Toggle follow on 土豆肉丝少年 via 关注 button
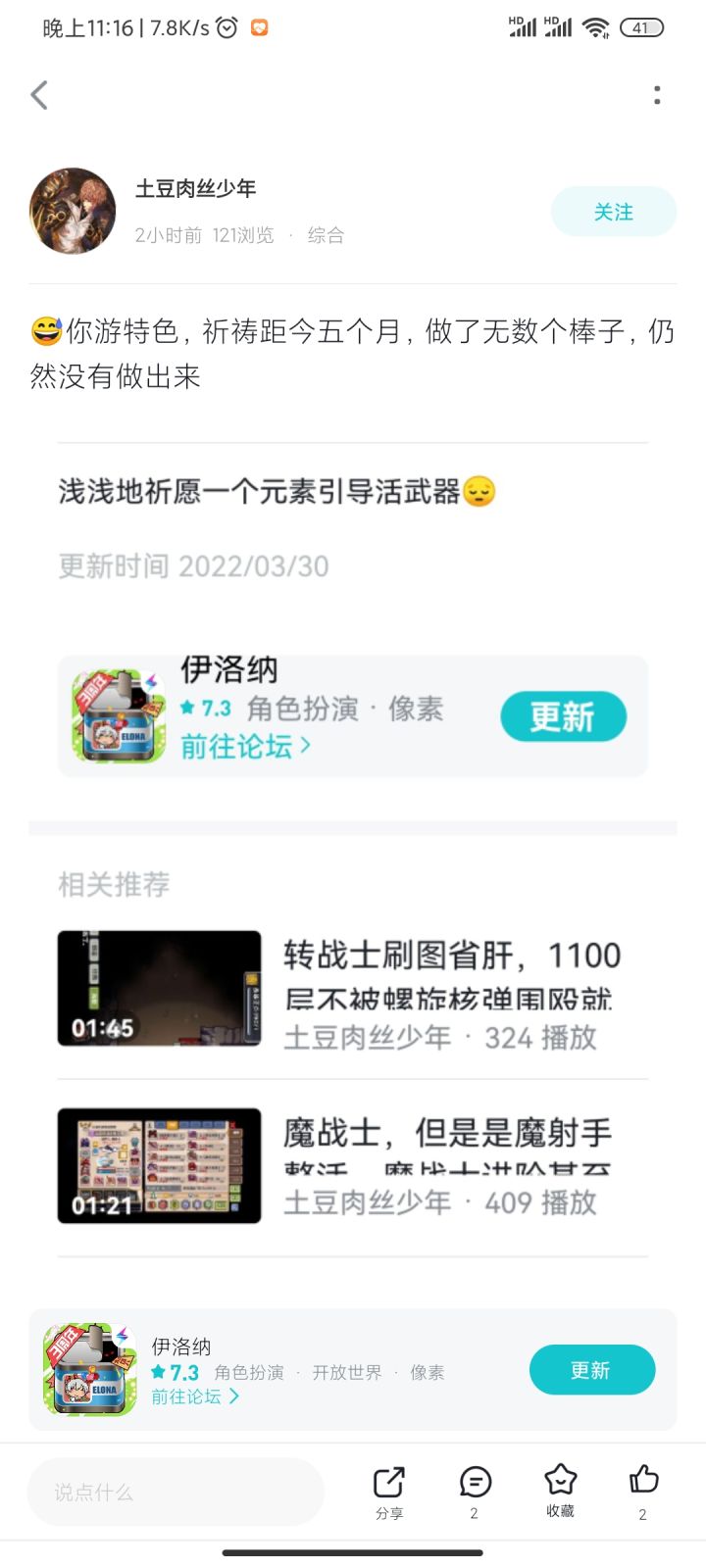Screen dimensions: 706x1568 point(615,211)
